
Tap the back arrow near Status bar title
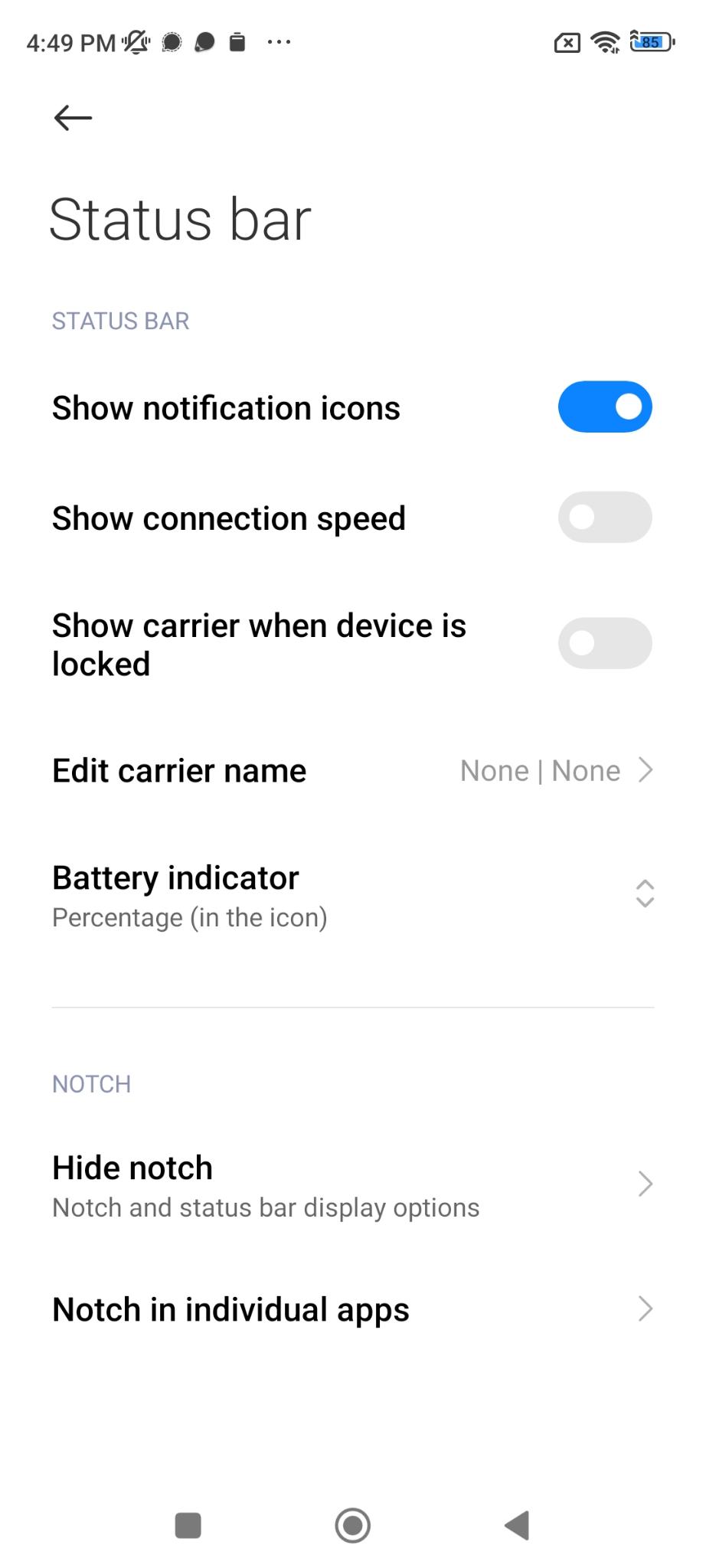[x=71, y=118]
